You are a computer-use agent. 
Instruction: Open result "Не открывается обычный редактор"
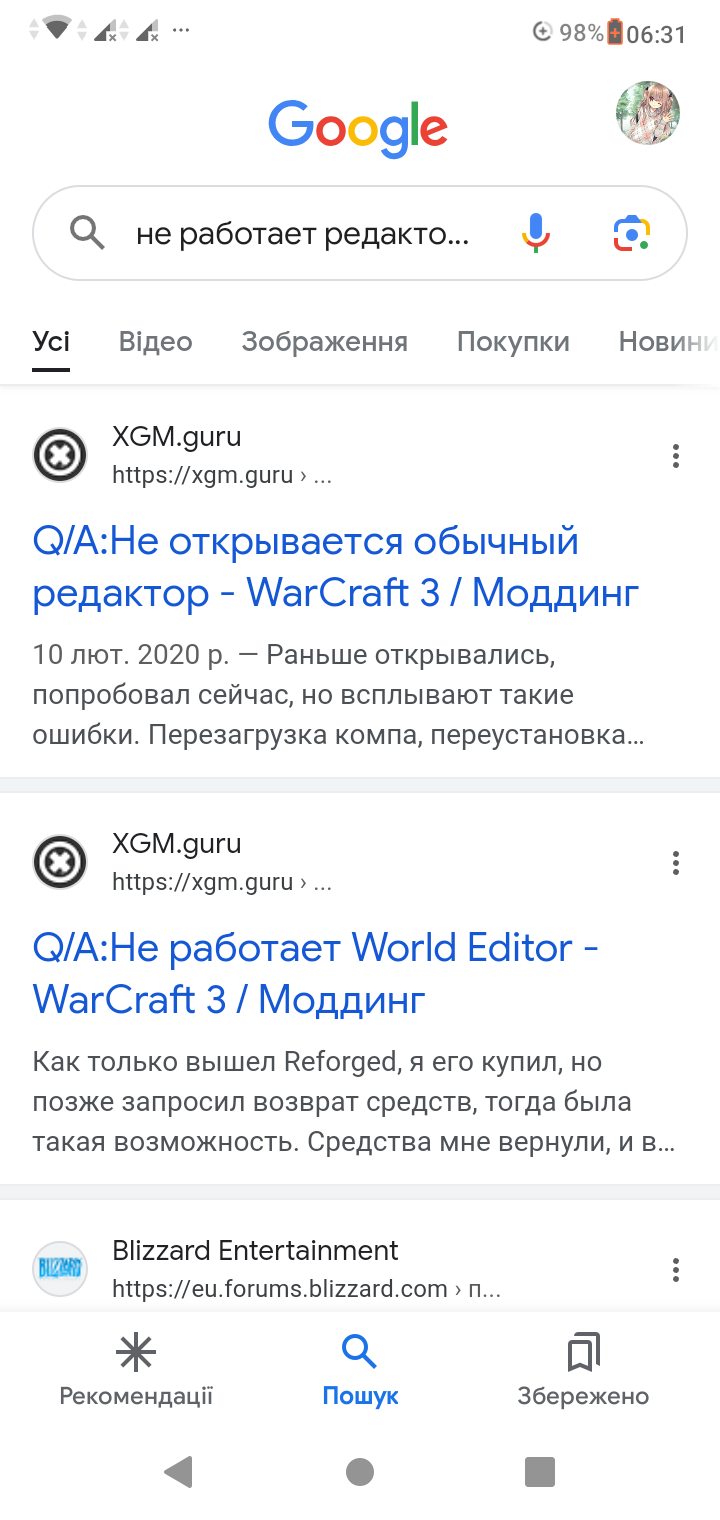[x=336, y=567]
